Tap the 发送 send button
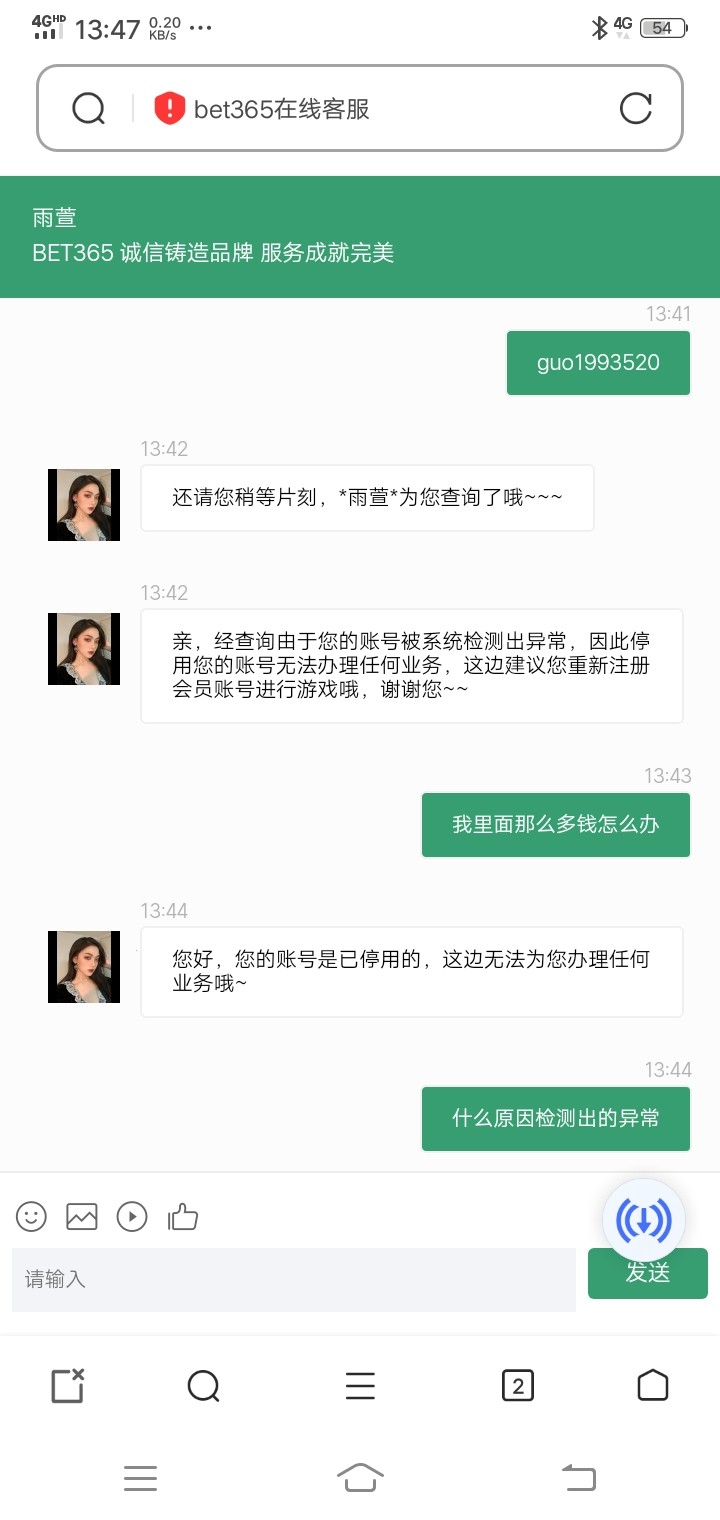This screenshot has width=720, height=1520. pyautogui.click(x=647, y=1274)
